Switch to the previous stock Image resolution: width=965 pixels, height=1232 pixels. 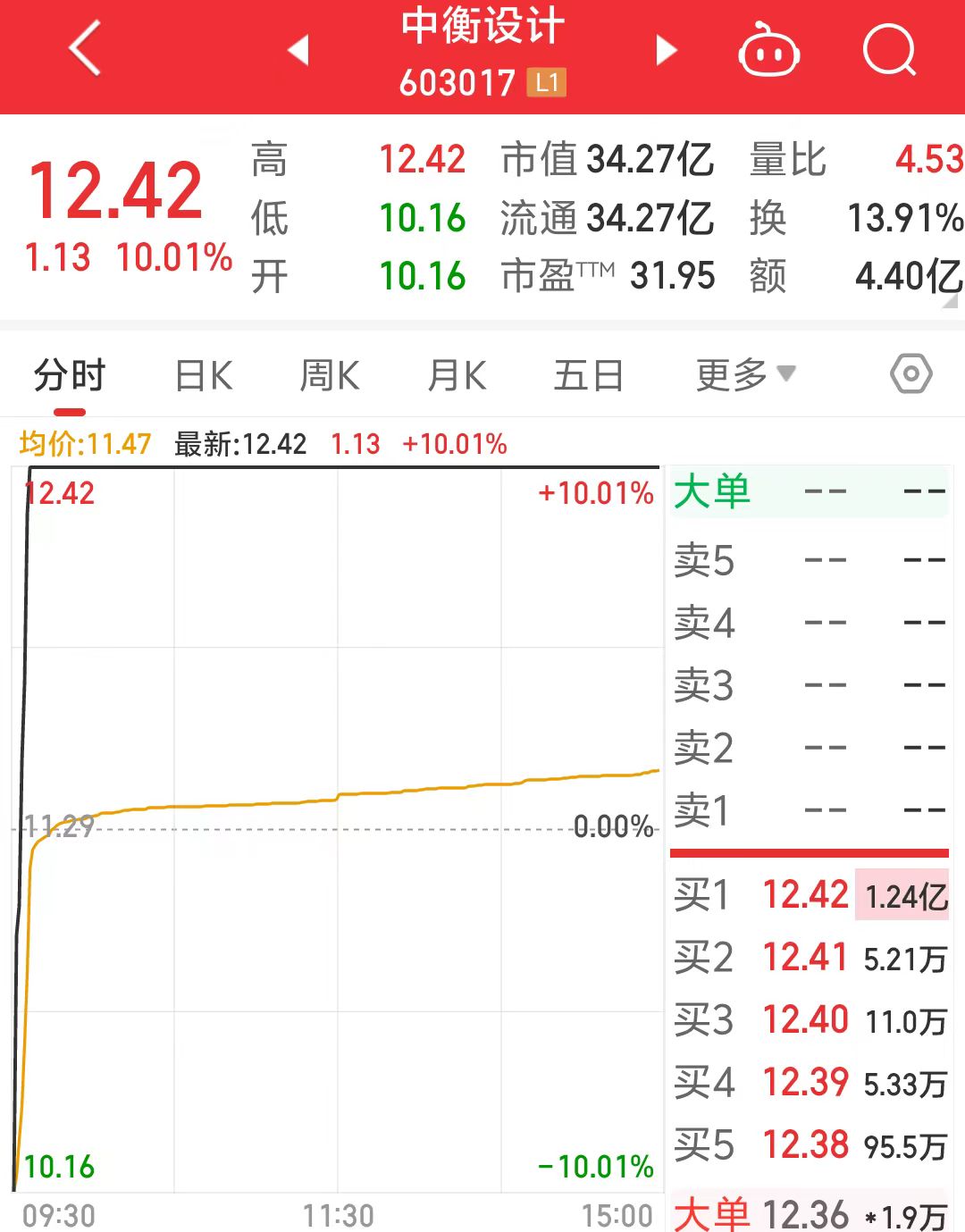tap(298, 50)
